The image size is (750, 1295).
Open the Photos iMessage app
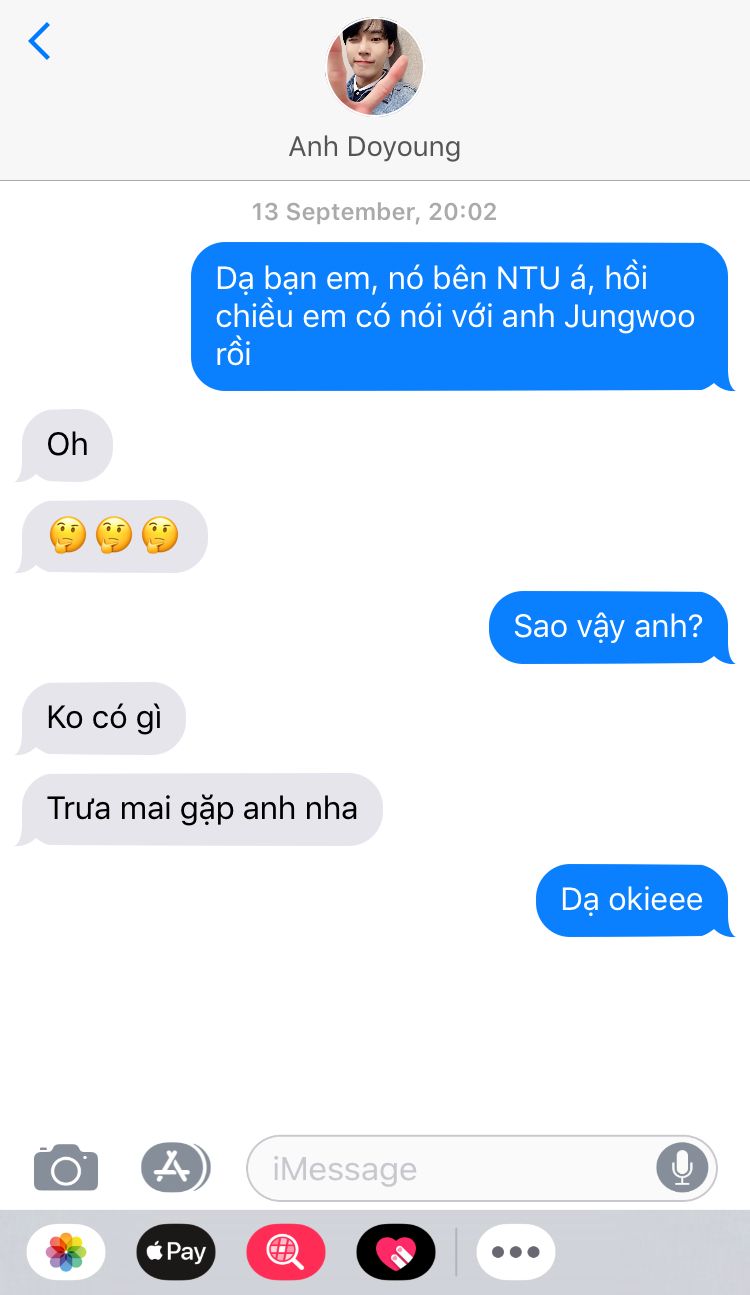(x=66, y=1251)
